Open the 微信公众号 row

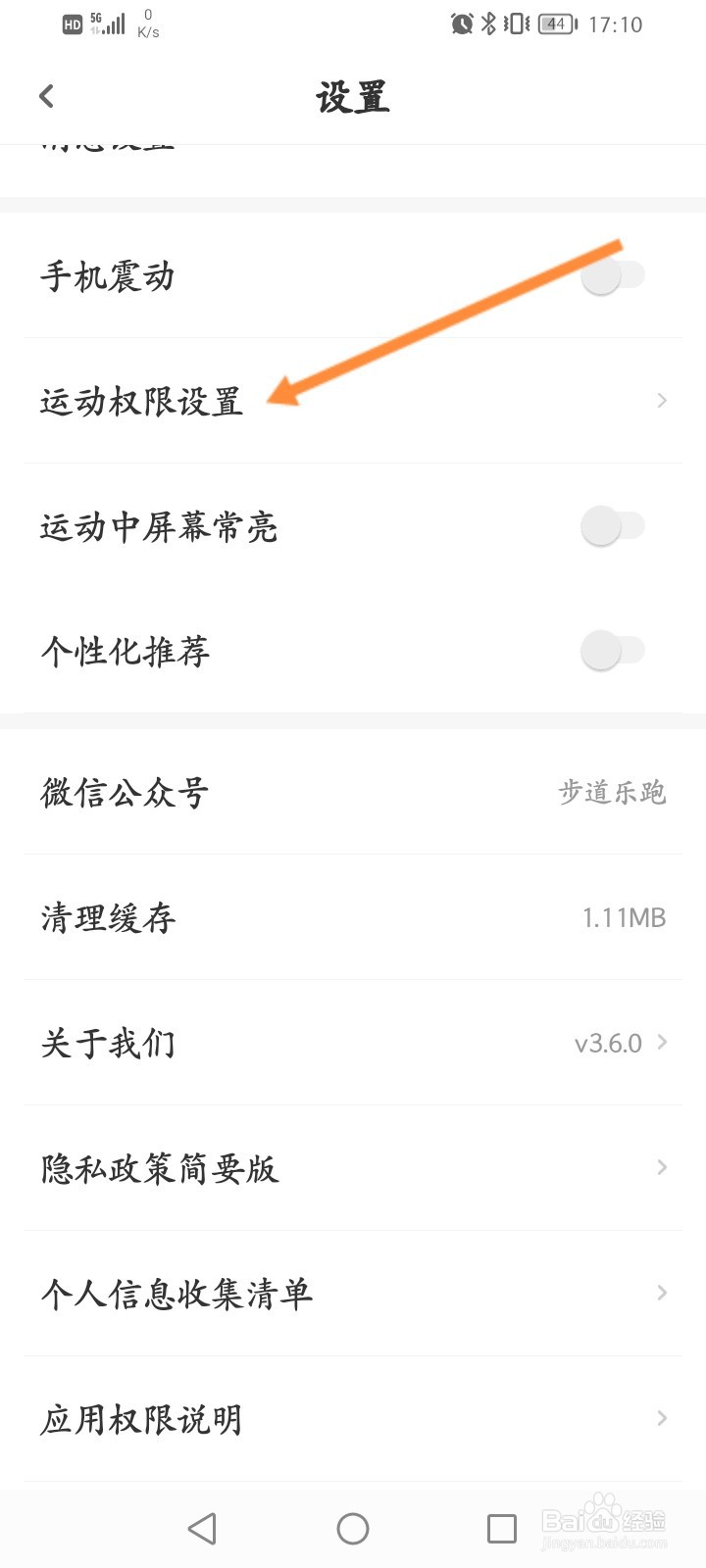[x=353, y=792]
